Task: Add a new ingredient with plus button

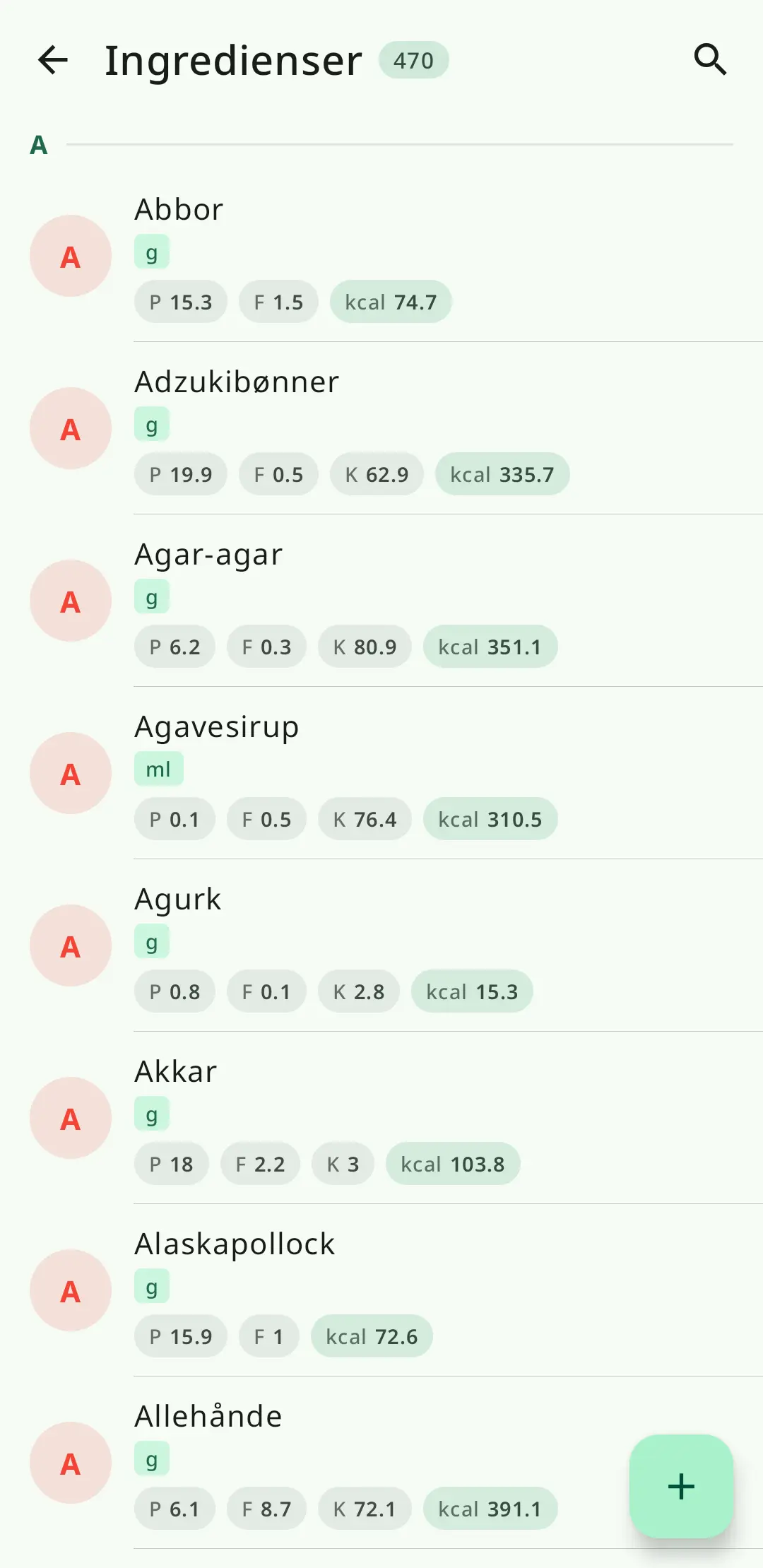Action: coord(681,1486)
